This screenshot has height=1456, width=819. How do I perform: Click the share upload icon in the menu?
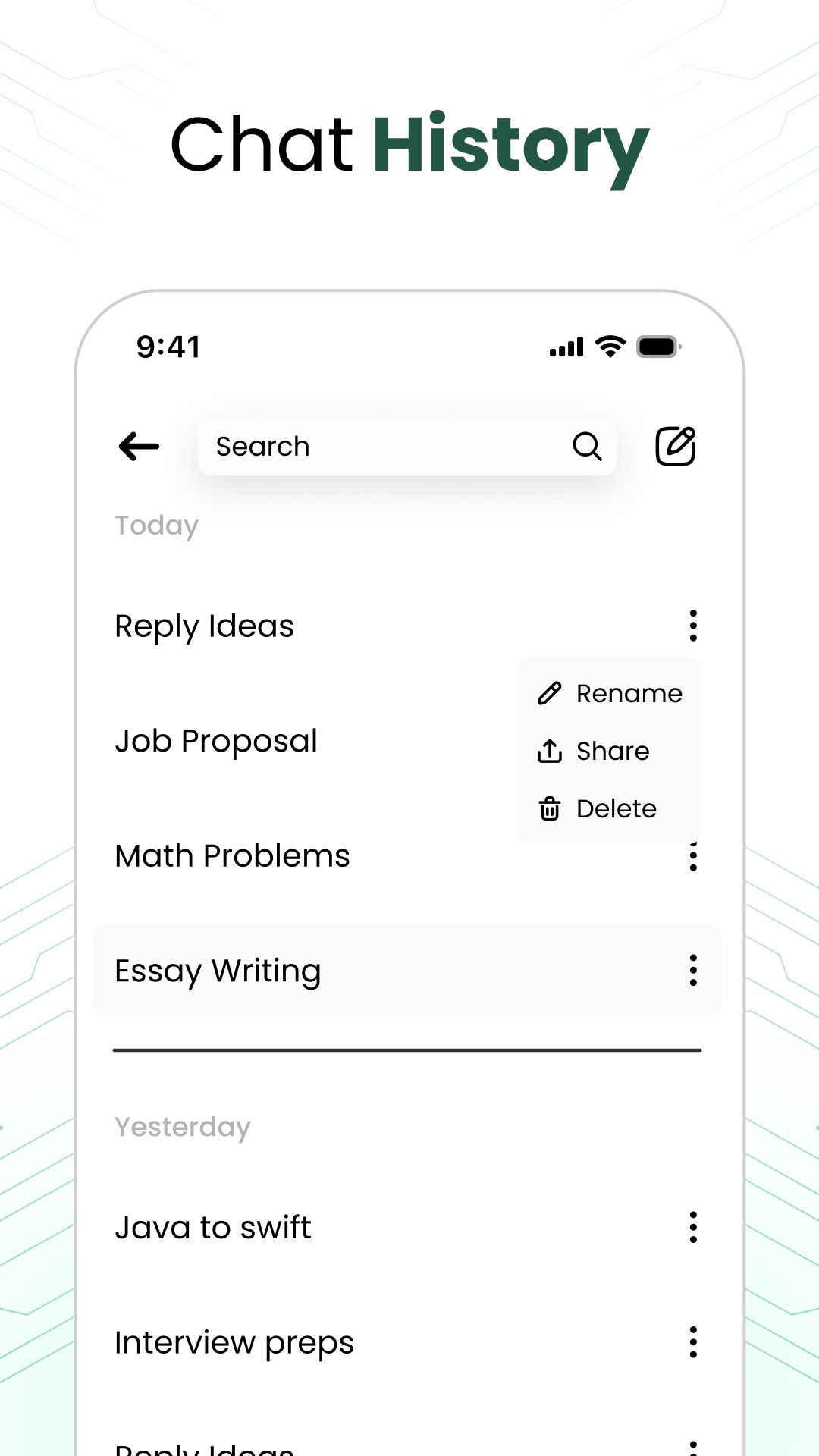pyautogui.click(x=549, y=751)
